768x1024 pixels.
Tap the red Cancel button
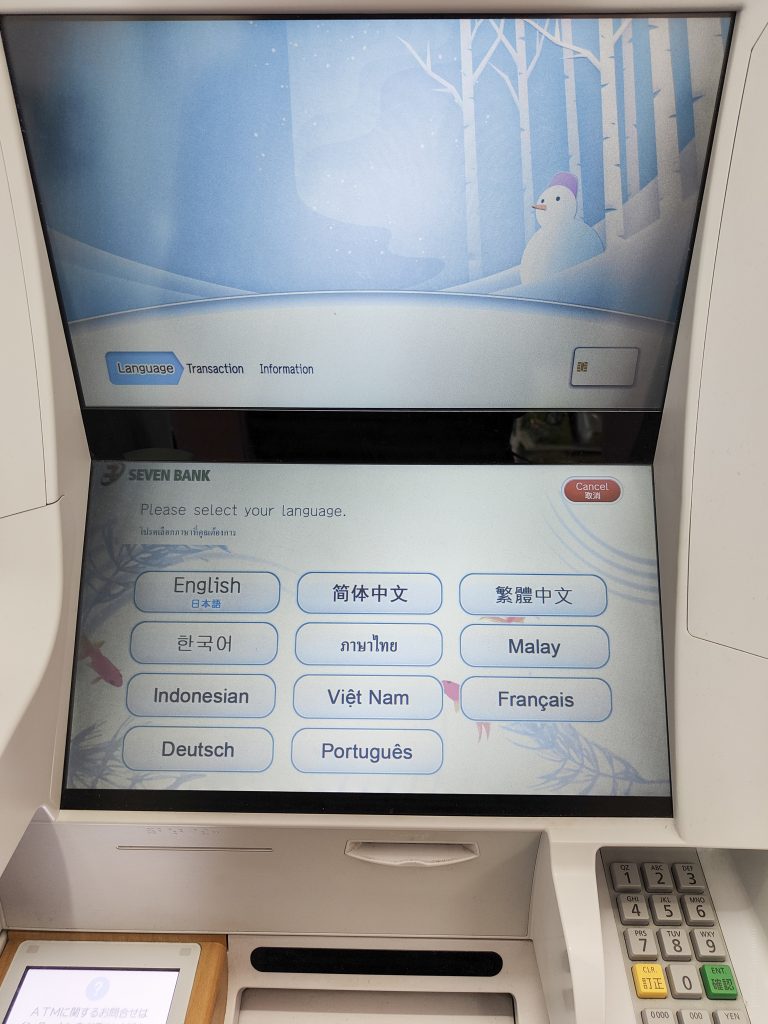(591, 490)
